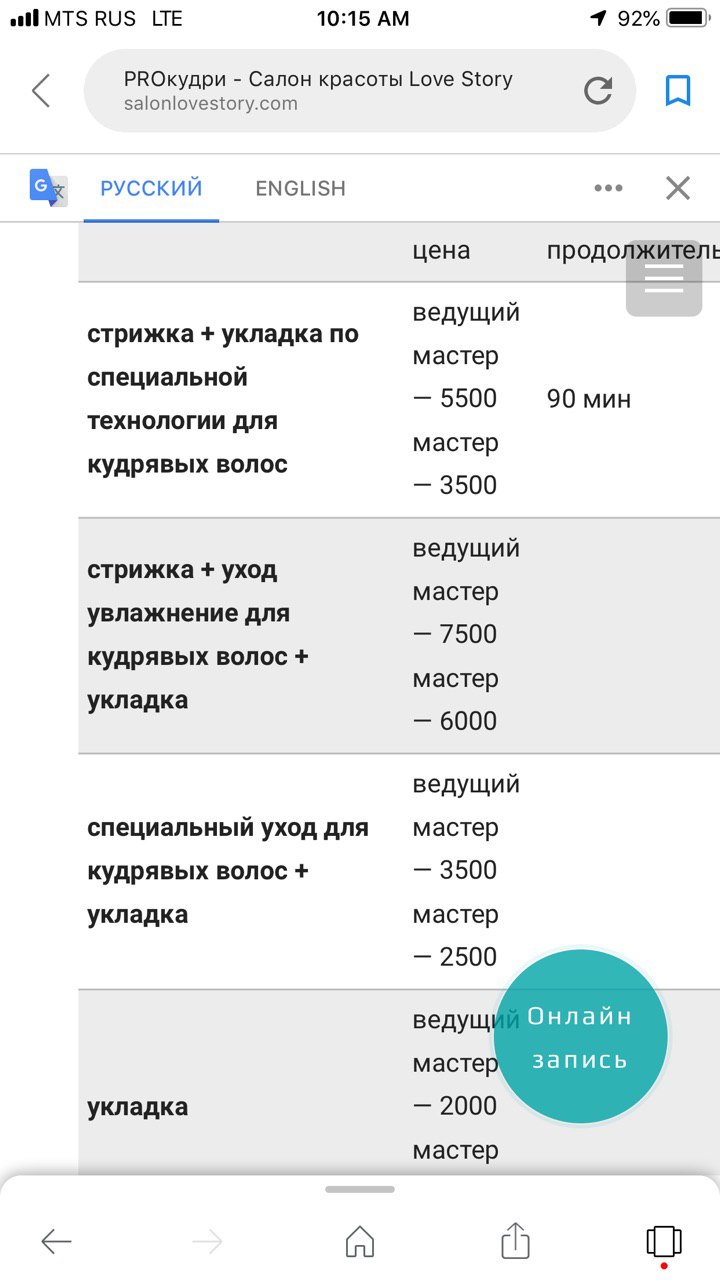This screenshot has width=720, height=1280.
Task: Reload the page with the refresh icon
Action: 598,91
